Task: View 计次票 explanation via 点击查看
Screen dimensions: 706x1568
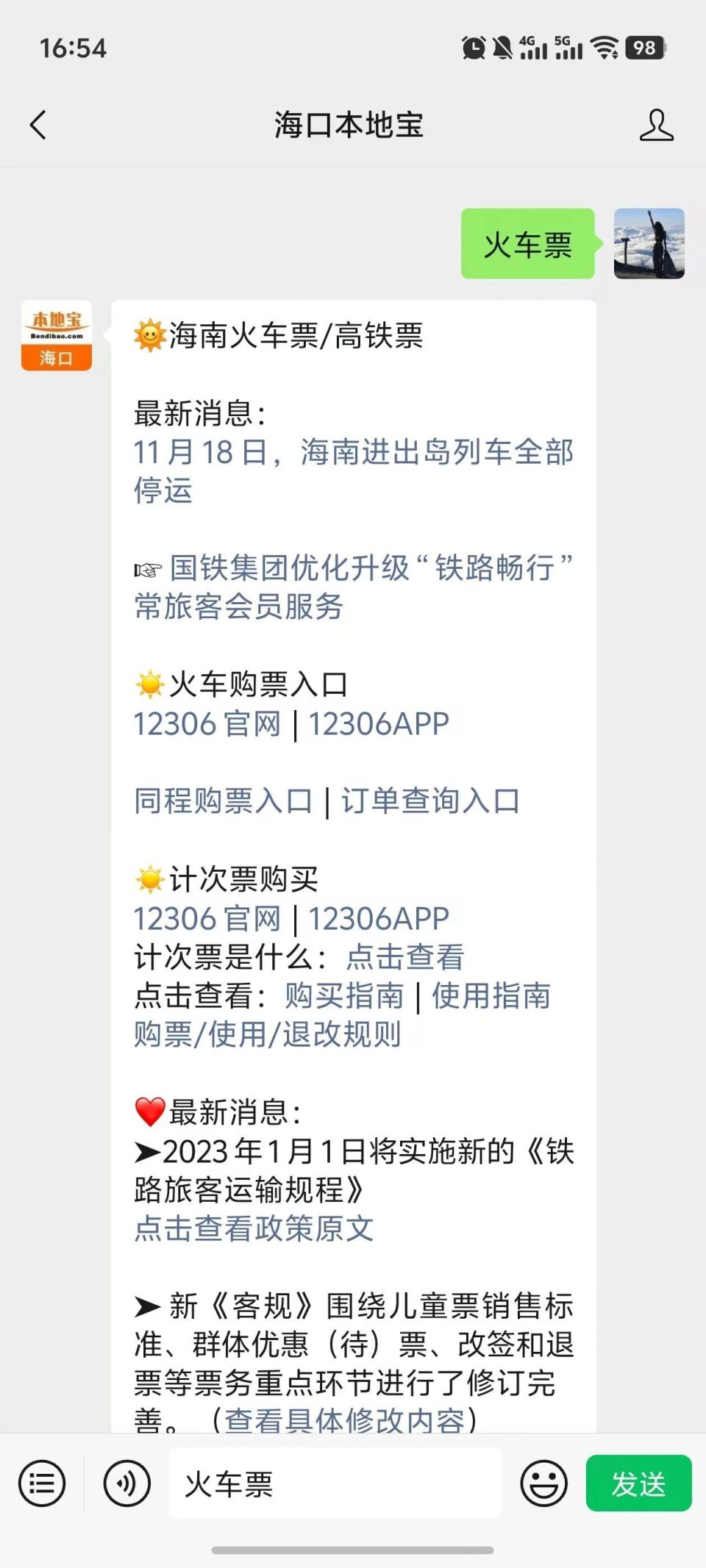Action: [x=407, y=957]
